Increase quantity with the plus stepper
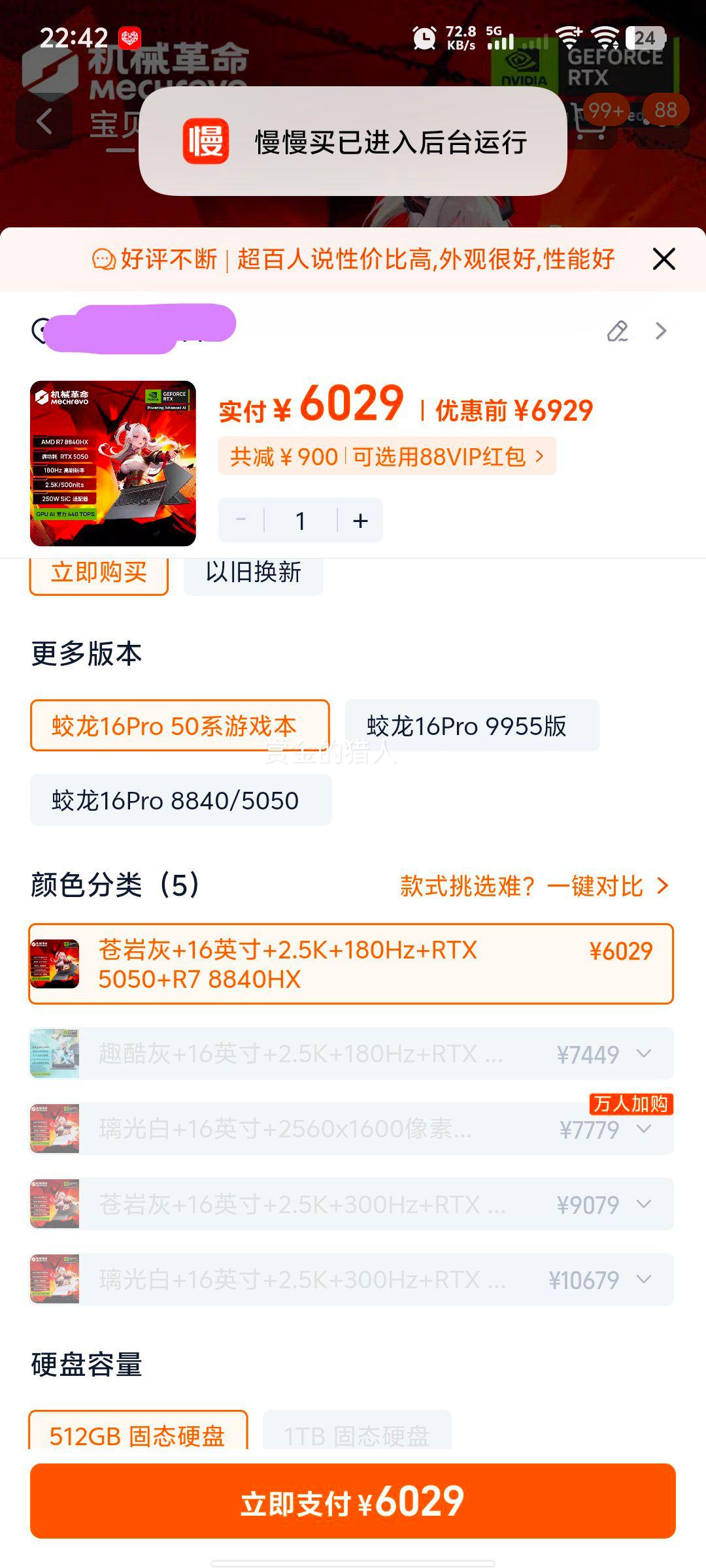The height and width of the screenshot is (1568, 706). coord(360,519)
